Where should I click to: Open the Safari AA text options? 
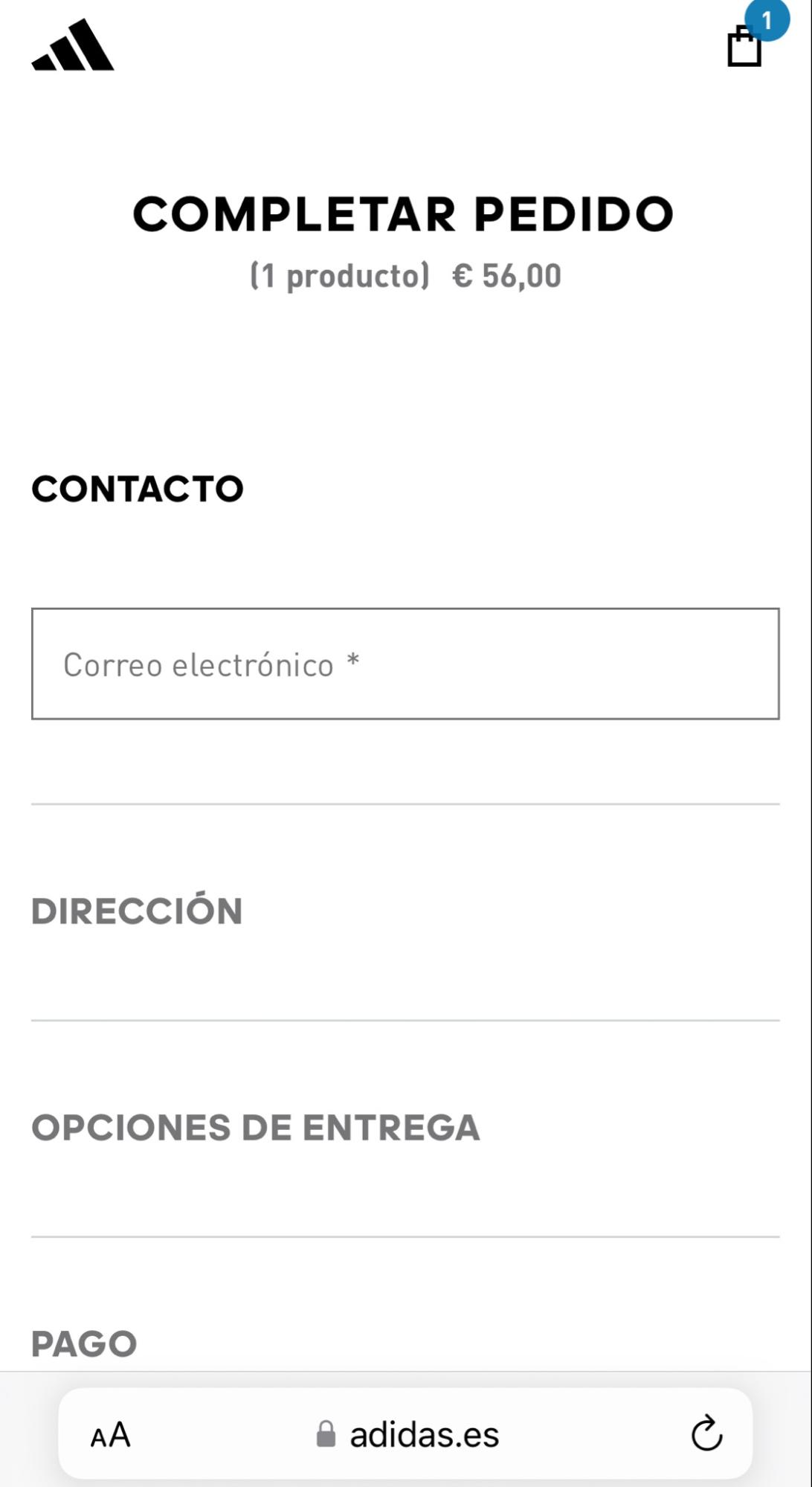pyautogui.click(x=110, y=1434)
